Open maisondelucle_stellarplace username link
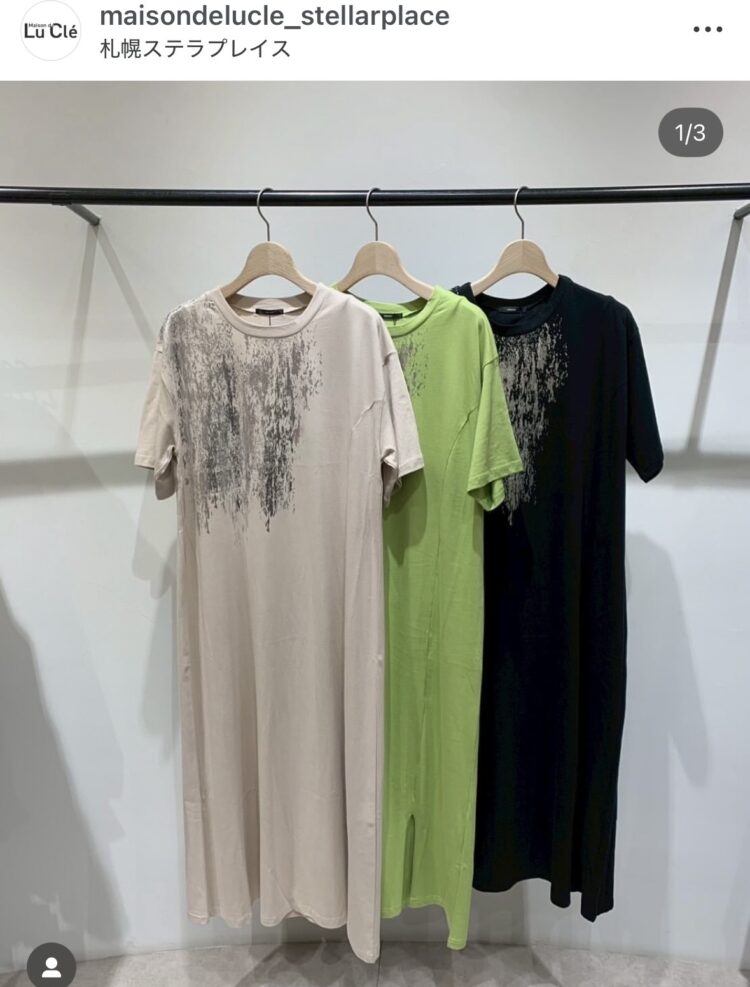750x987 pixels. pos(274,16)
